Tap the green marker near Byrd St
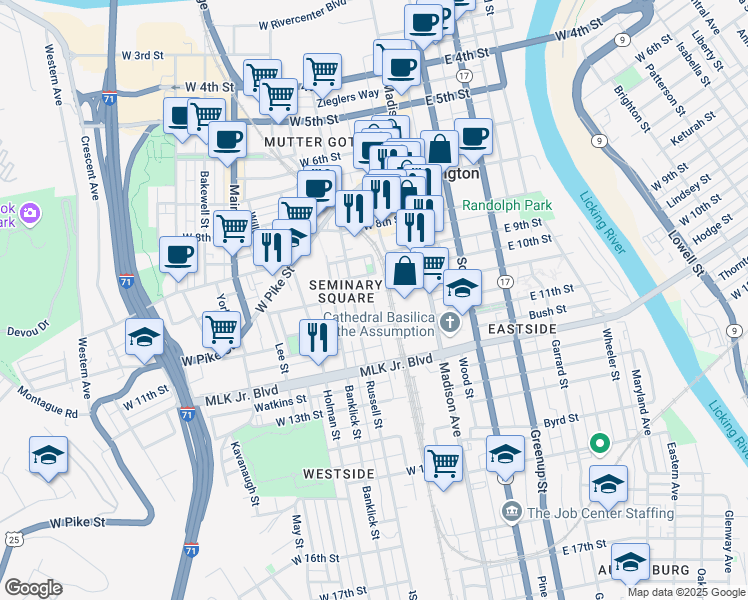The width and height of the screenshot is (748, 600). 599,441
